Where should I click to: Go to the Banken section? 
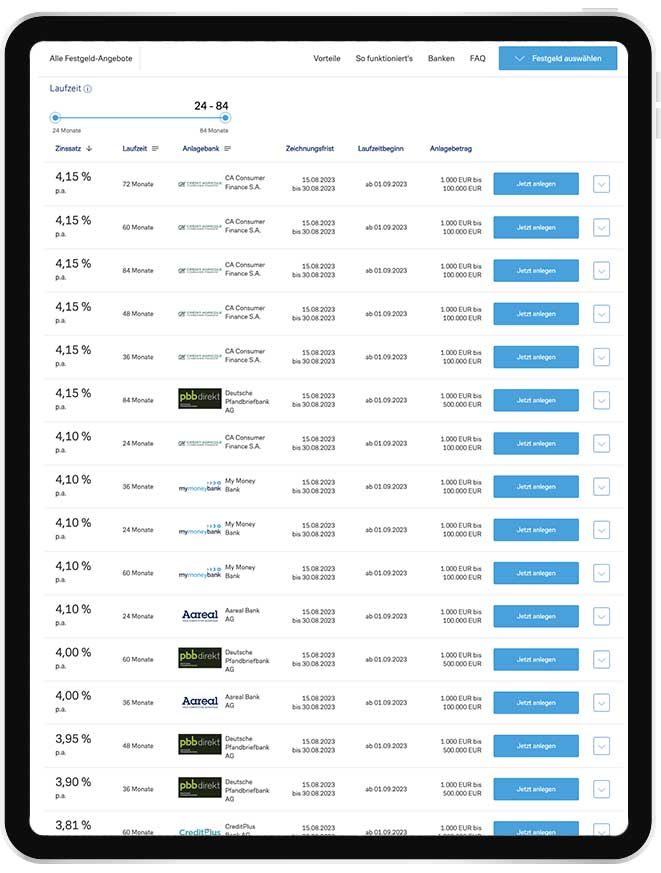click(x=441, y=58)
